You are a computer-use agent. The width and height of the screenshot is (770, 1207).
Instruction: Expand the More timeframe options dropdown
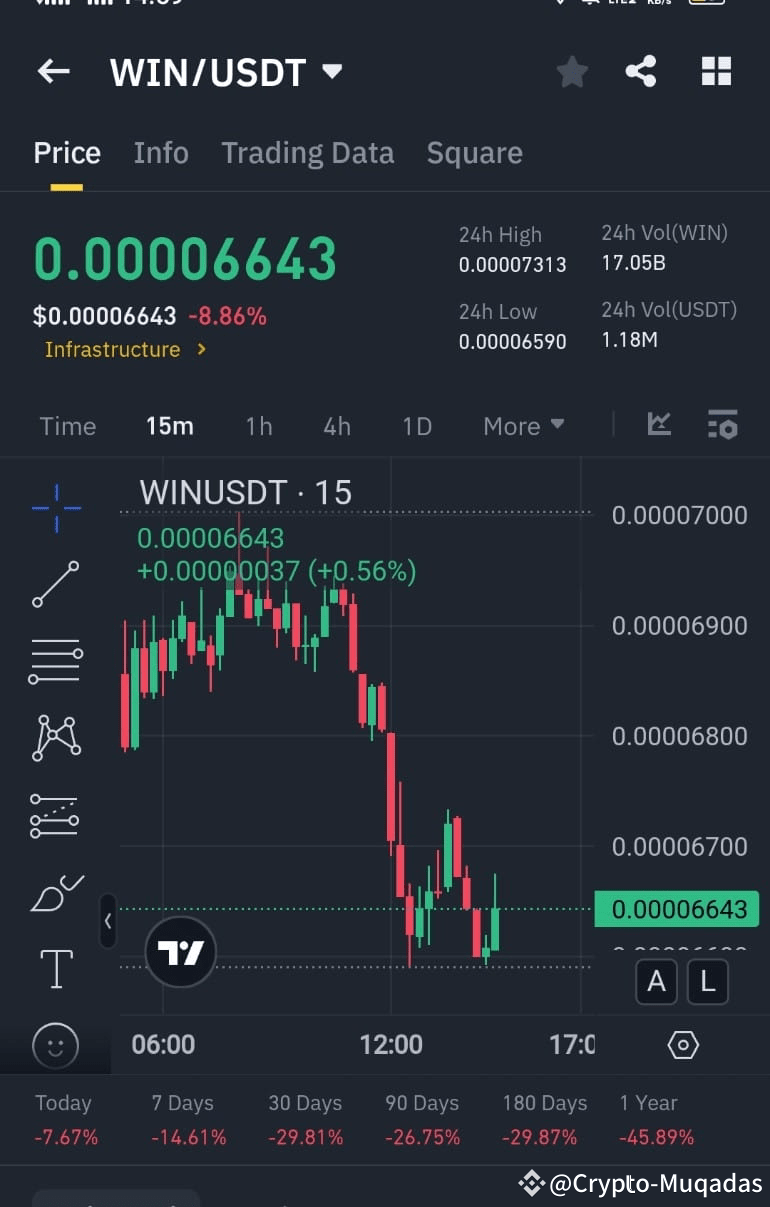(522, 426)
